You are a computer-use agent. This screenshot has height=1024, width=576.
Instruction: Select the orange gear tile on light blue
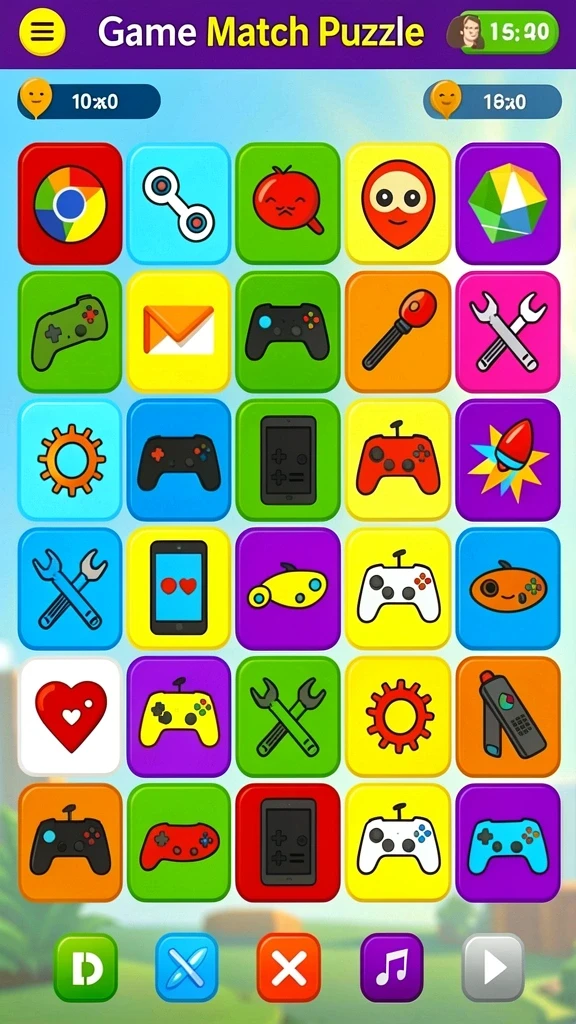click(70, 460)
